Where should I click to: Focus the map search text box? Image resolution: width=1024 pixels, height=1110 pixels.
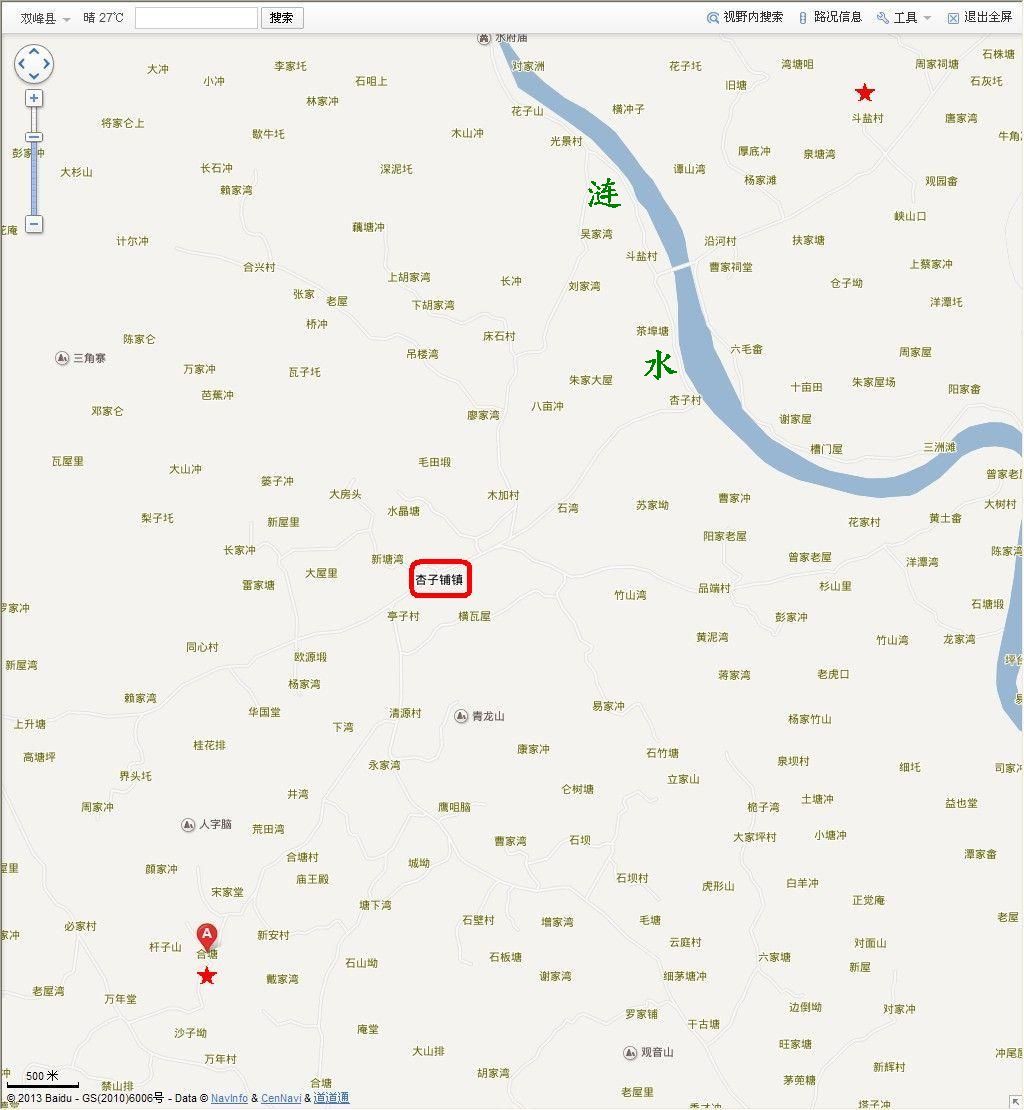[196, 18]
